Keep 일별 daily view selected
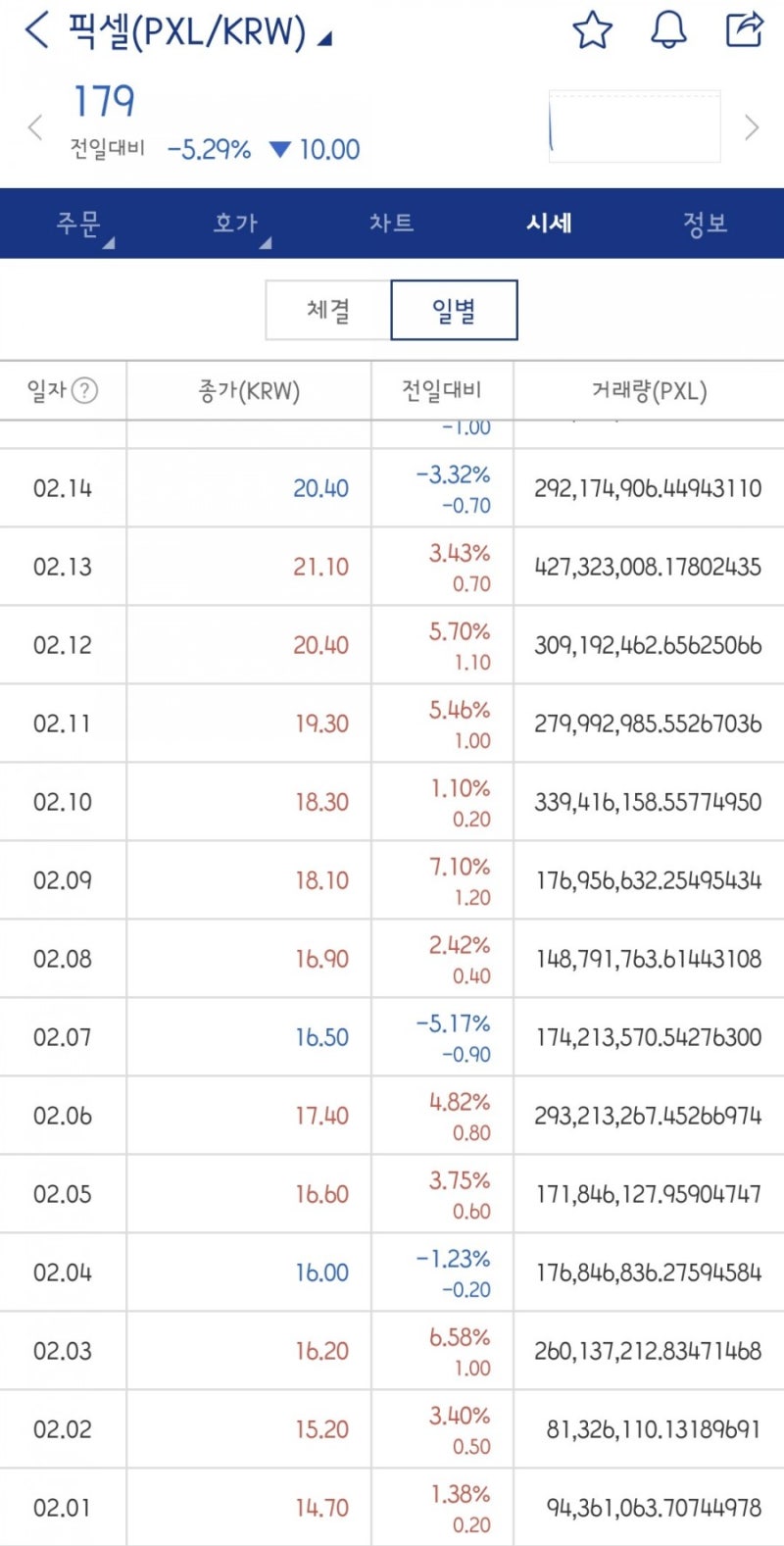This screenshot has height=1546, width=784. click(x=455, y=309)
